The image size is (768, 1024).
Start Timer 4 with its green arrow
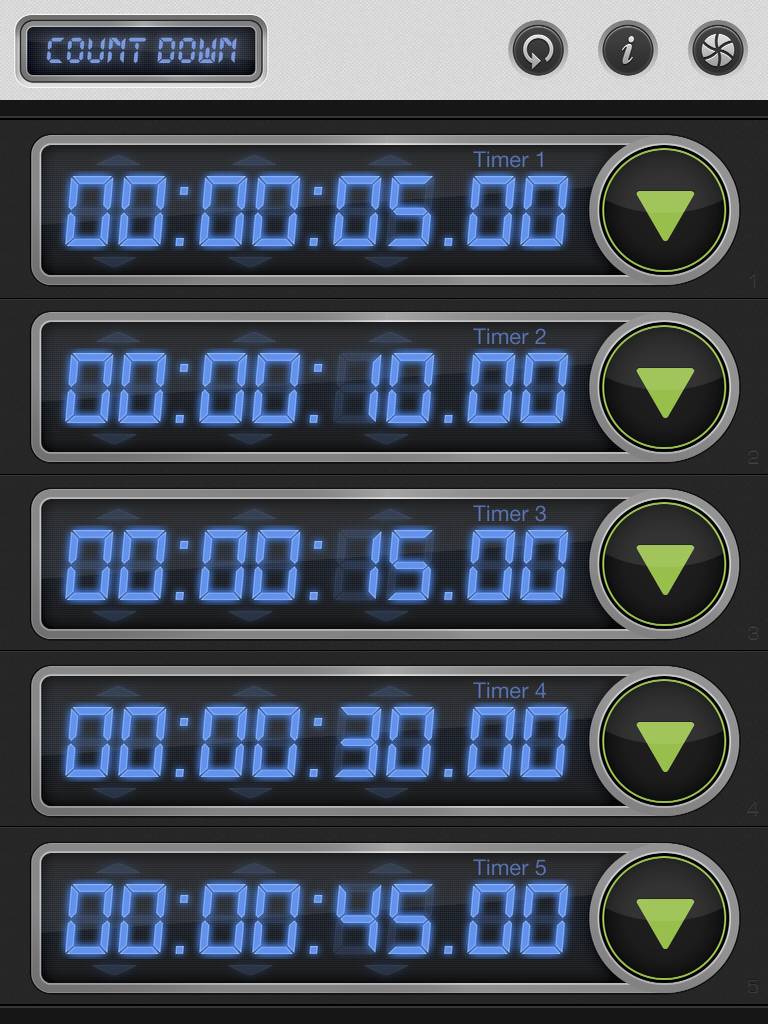(665, 742)
